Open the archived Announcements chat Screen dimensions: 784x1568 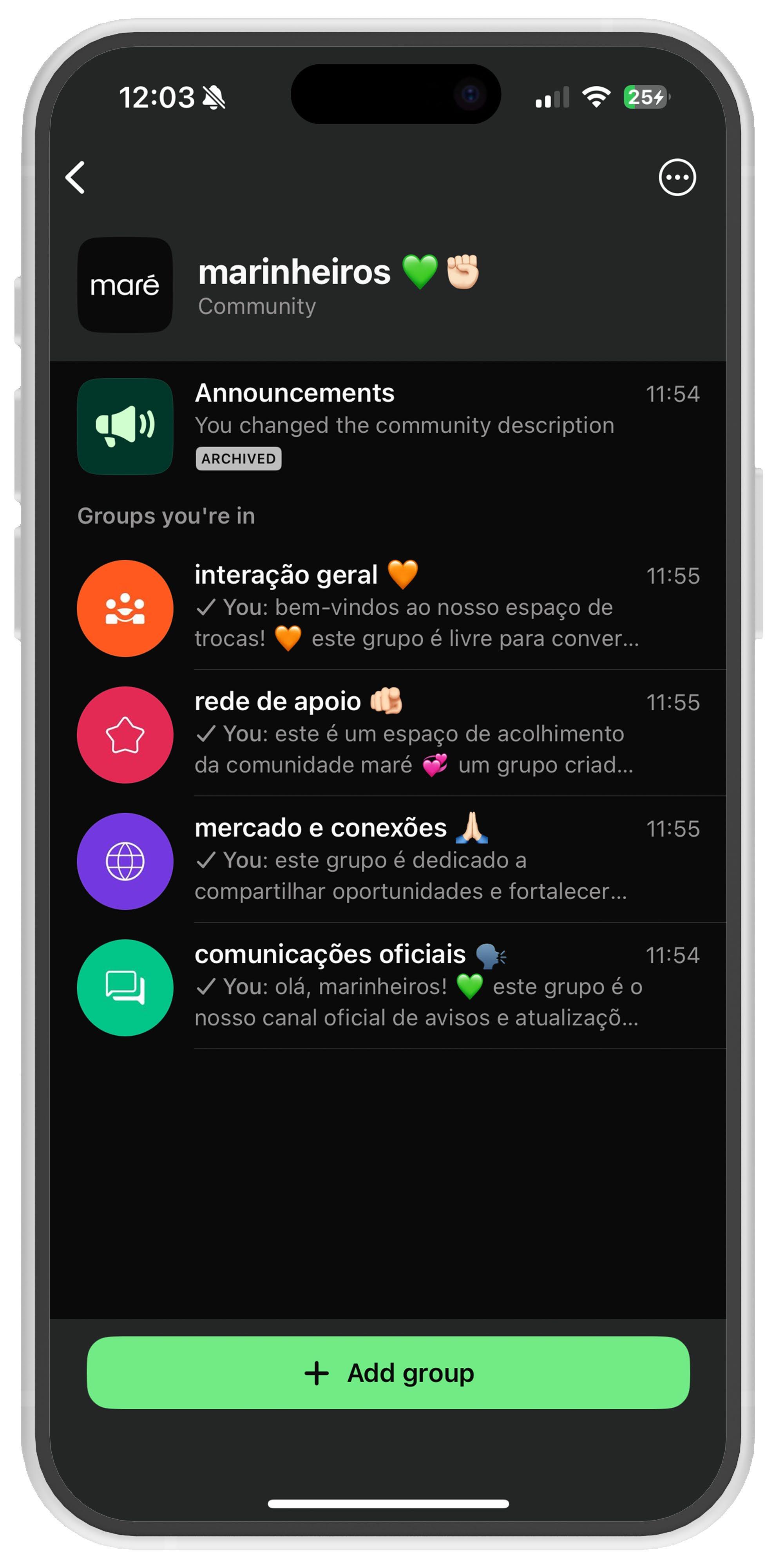388,426
